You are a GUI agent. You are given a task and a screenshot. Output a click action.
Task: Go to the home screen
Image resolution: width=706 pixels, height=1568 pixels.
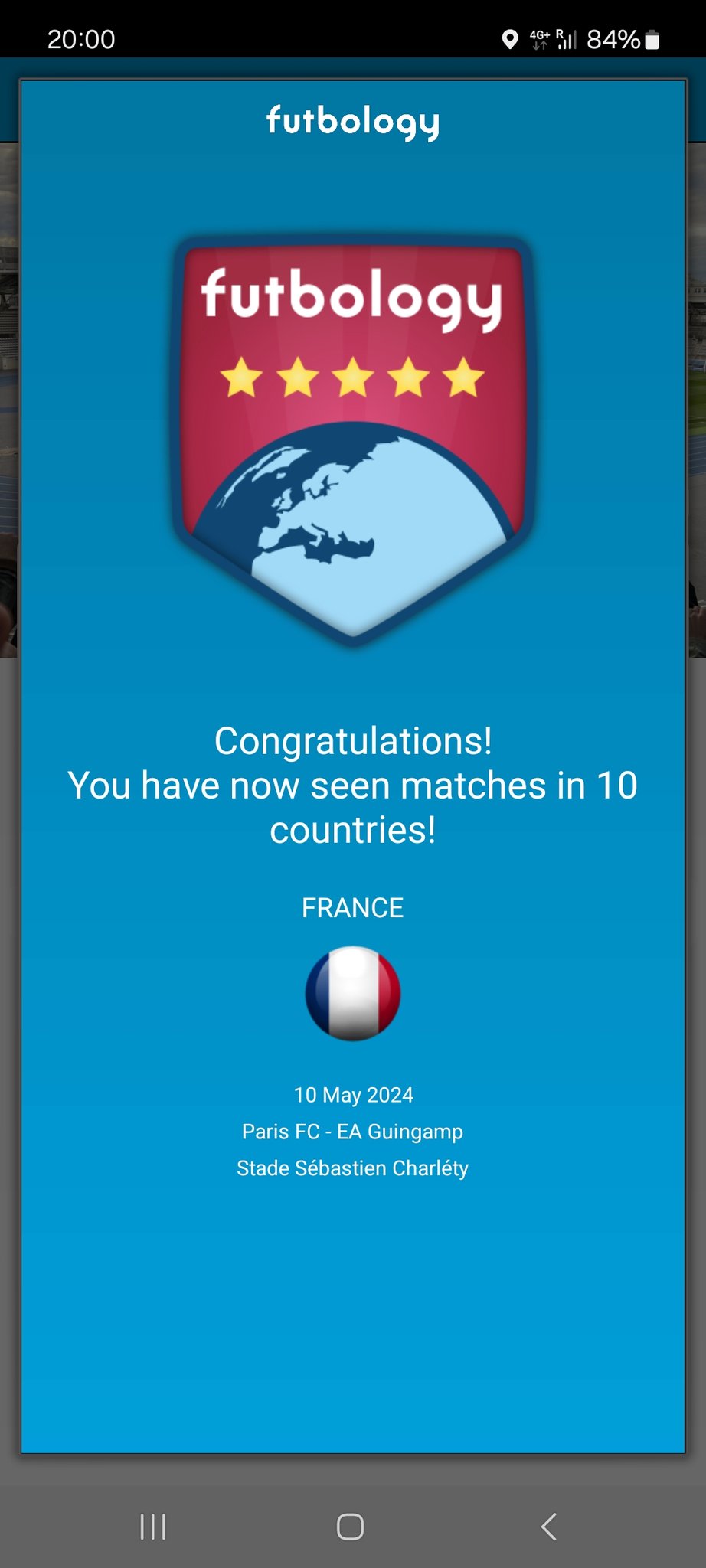[x=351, y=1527]
